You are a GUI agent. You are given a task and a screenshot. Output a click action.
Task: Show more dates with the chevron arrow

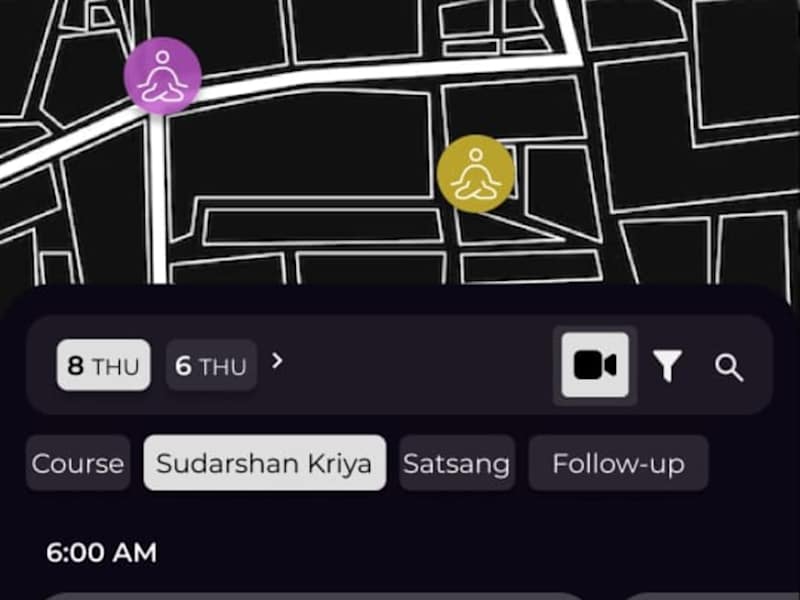coord(278,361)
